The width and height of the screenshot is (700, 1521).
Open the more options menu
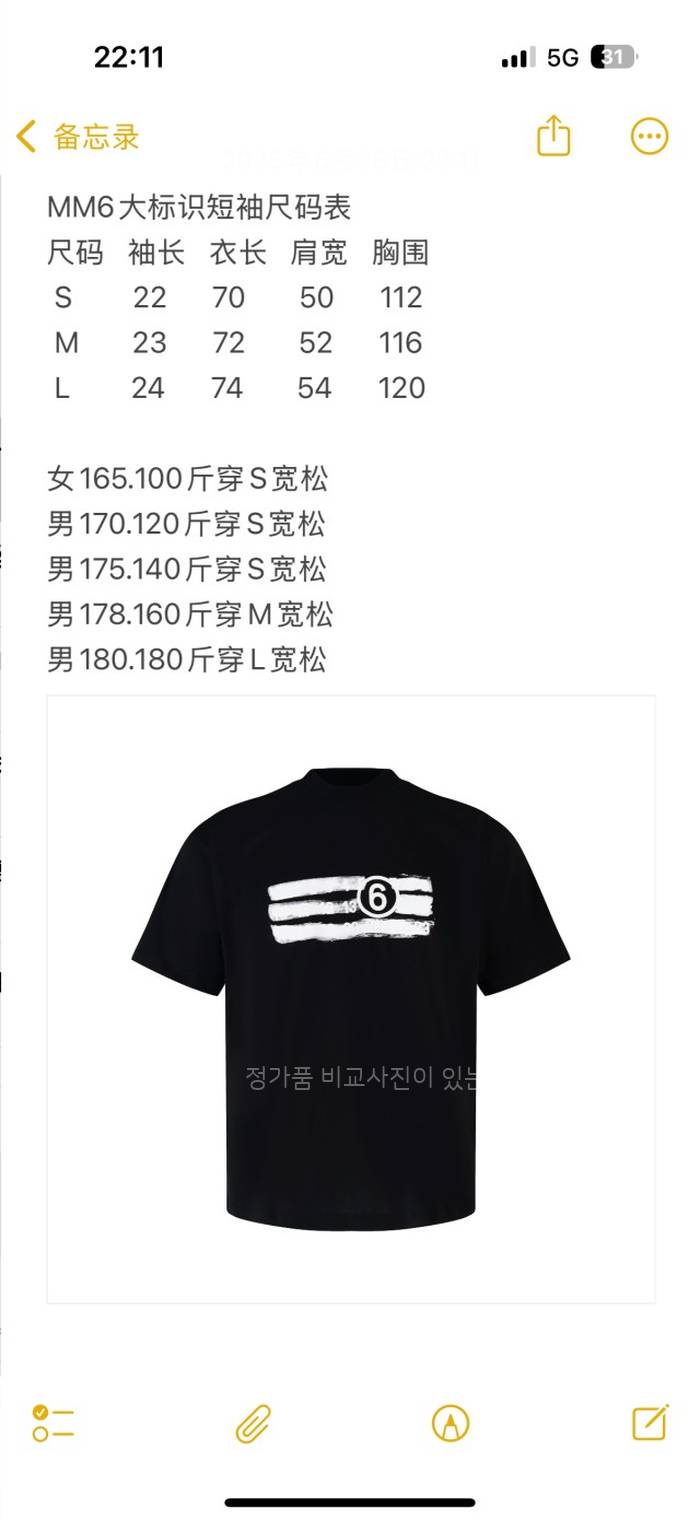[649, 136]
